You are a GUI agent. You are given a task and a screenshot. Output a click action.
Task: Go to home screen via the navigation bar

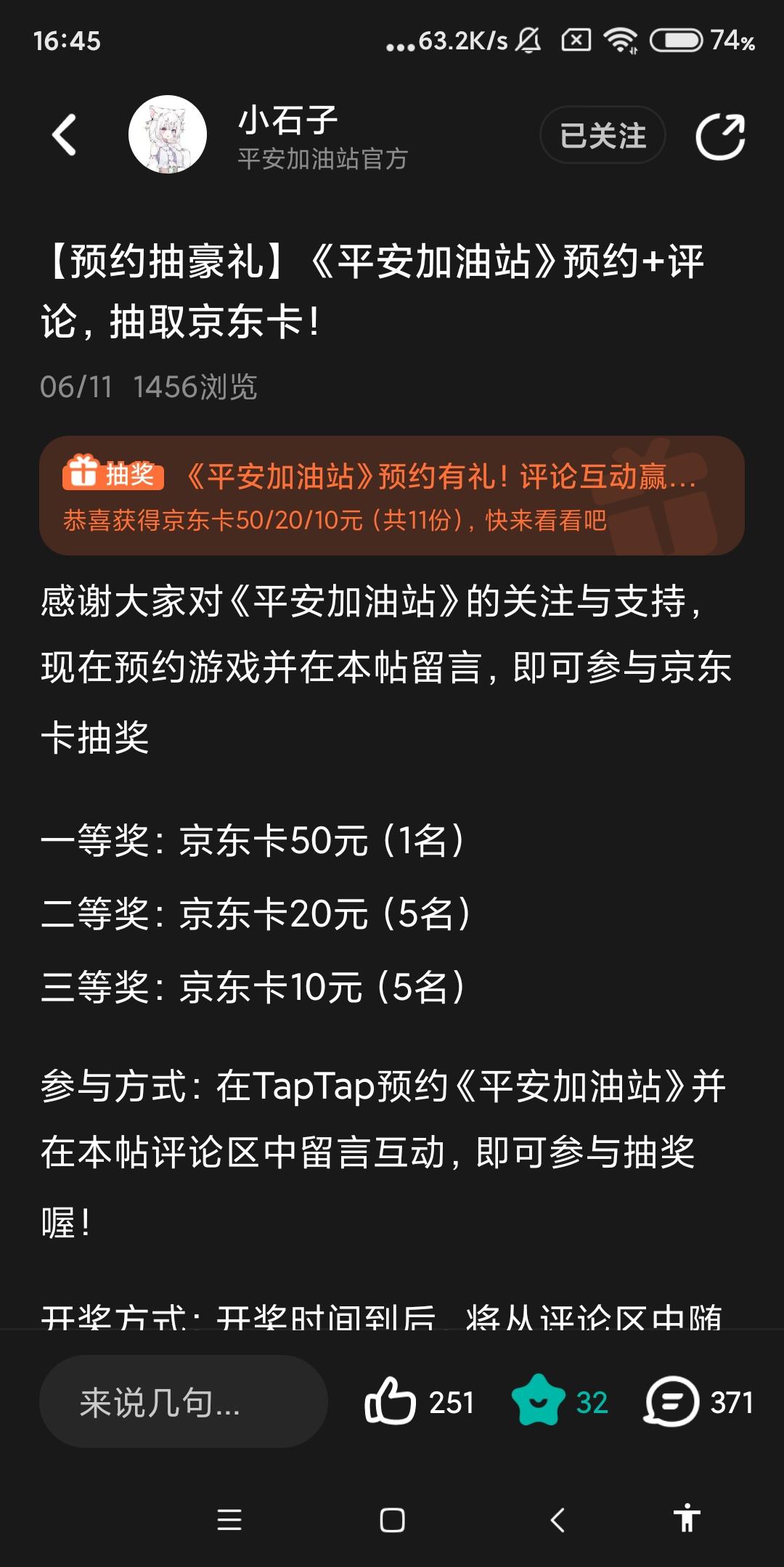(x=392, y=1520)
